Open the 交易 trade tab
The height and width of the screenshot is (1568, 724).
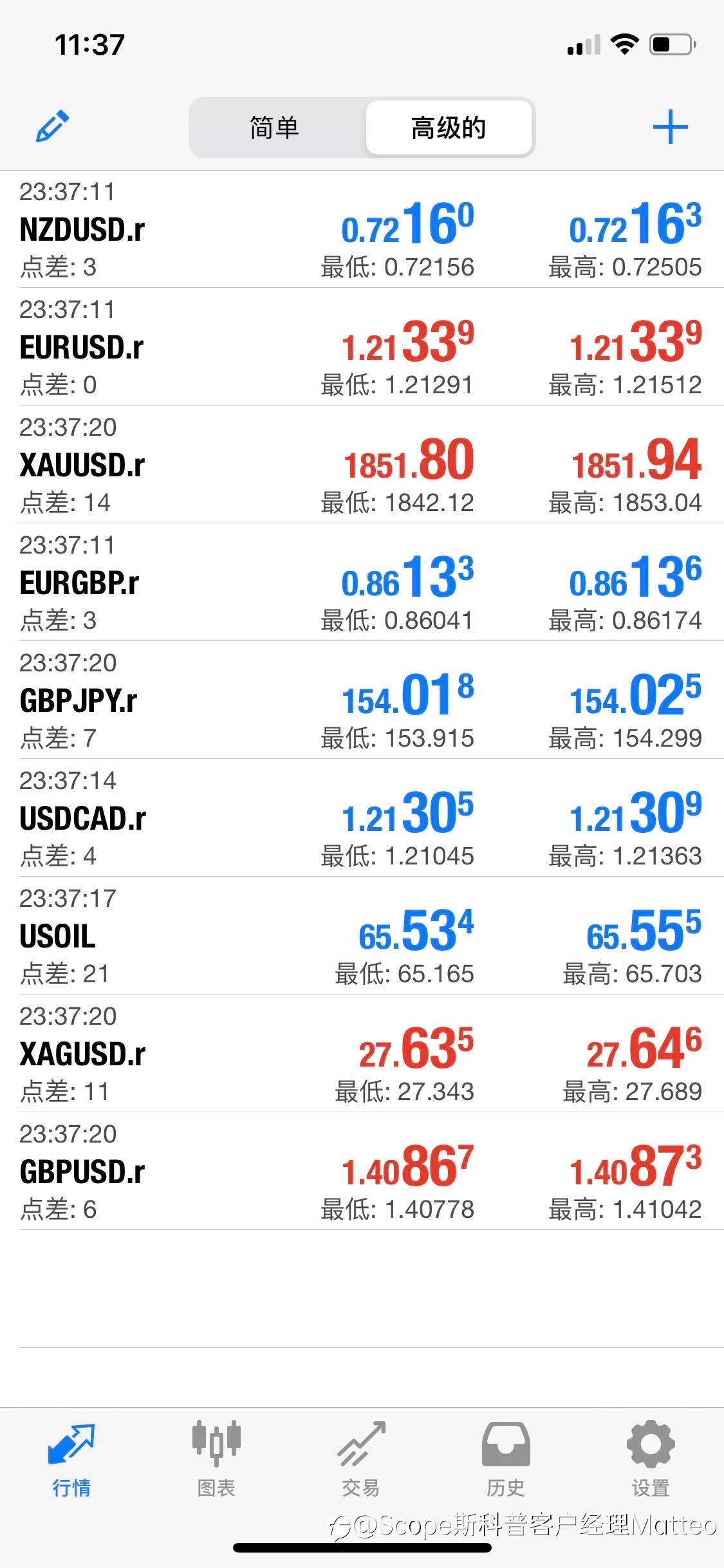361,1459
